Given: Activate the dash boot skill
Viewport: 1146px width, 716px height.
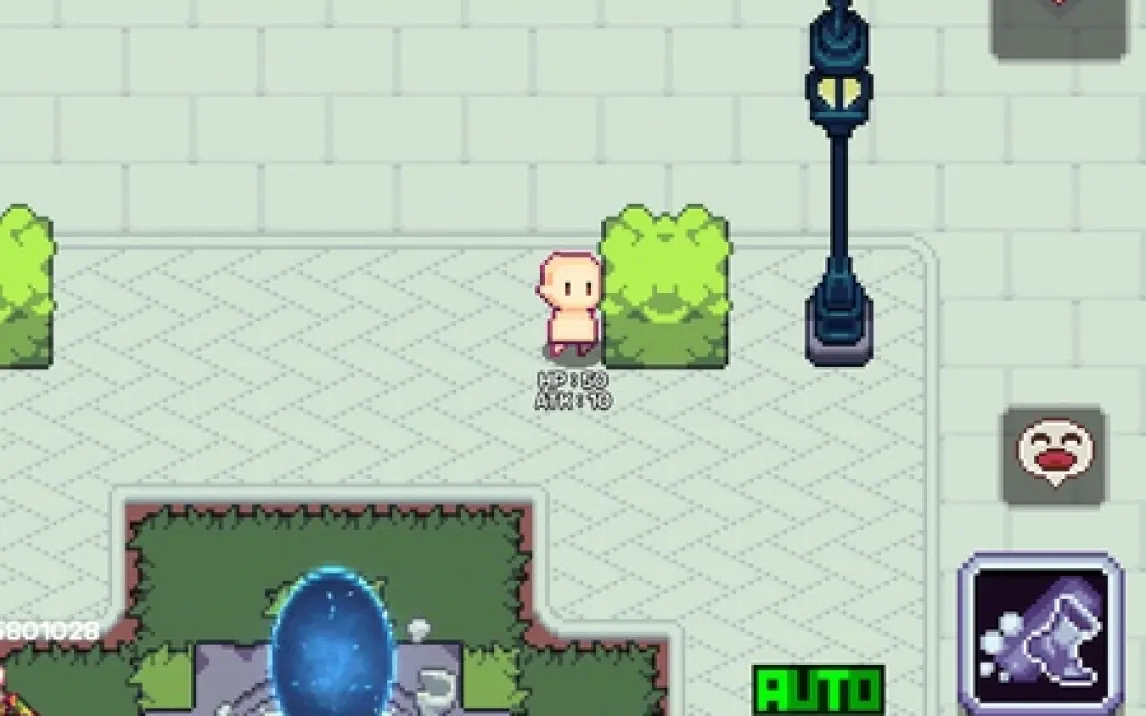Looking at the screenshot, I should pyautogui.click(x=1041, y=635).
